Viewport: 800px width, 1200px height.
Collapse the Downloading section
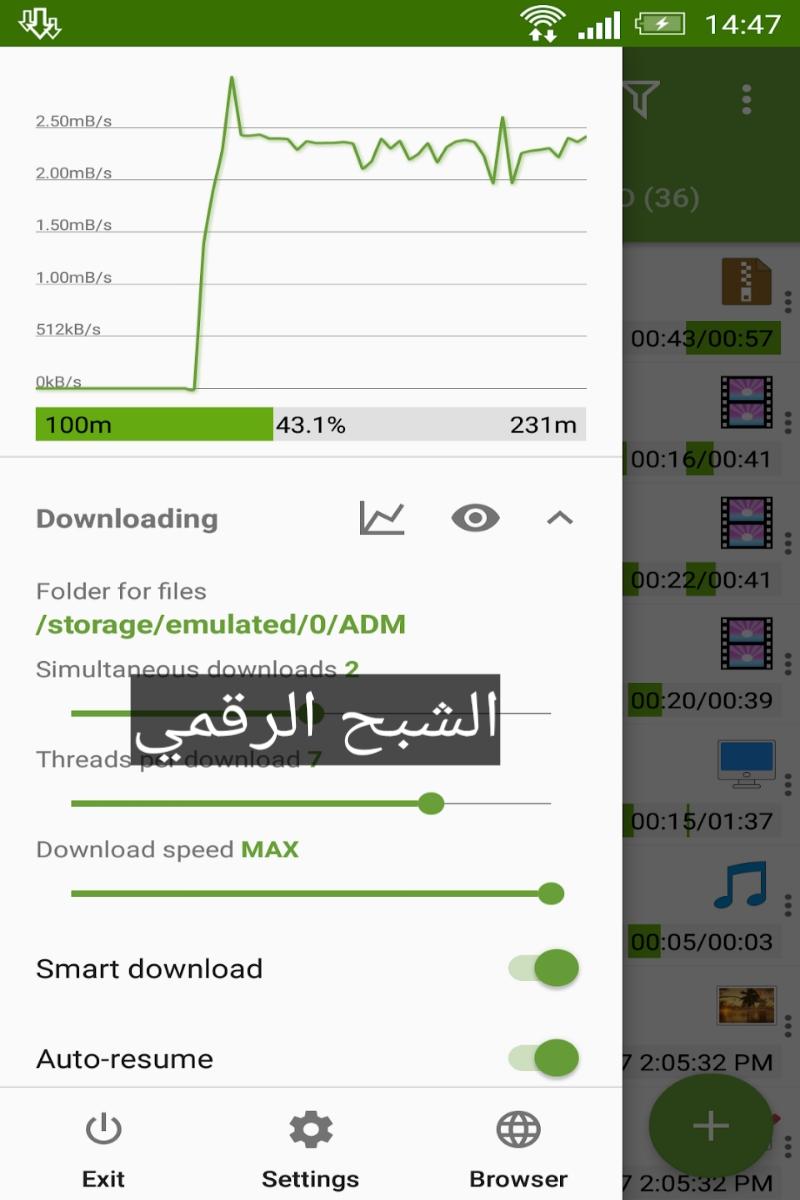click(x=560, y=518)
